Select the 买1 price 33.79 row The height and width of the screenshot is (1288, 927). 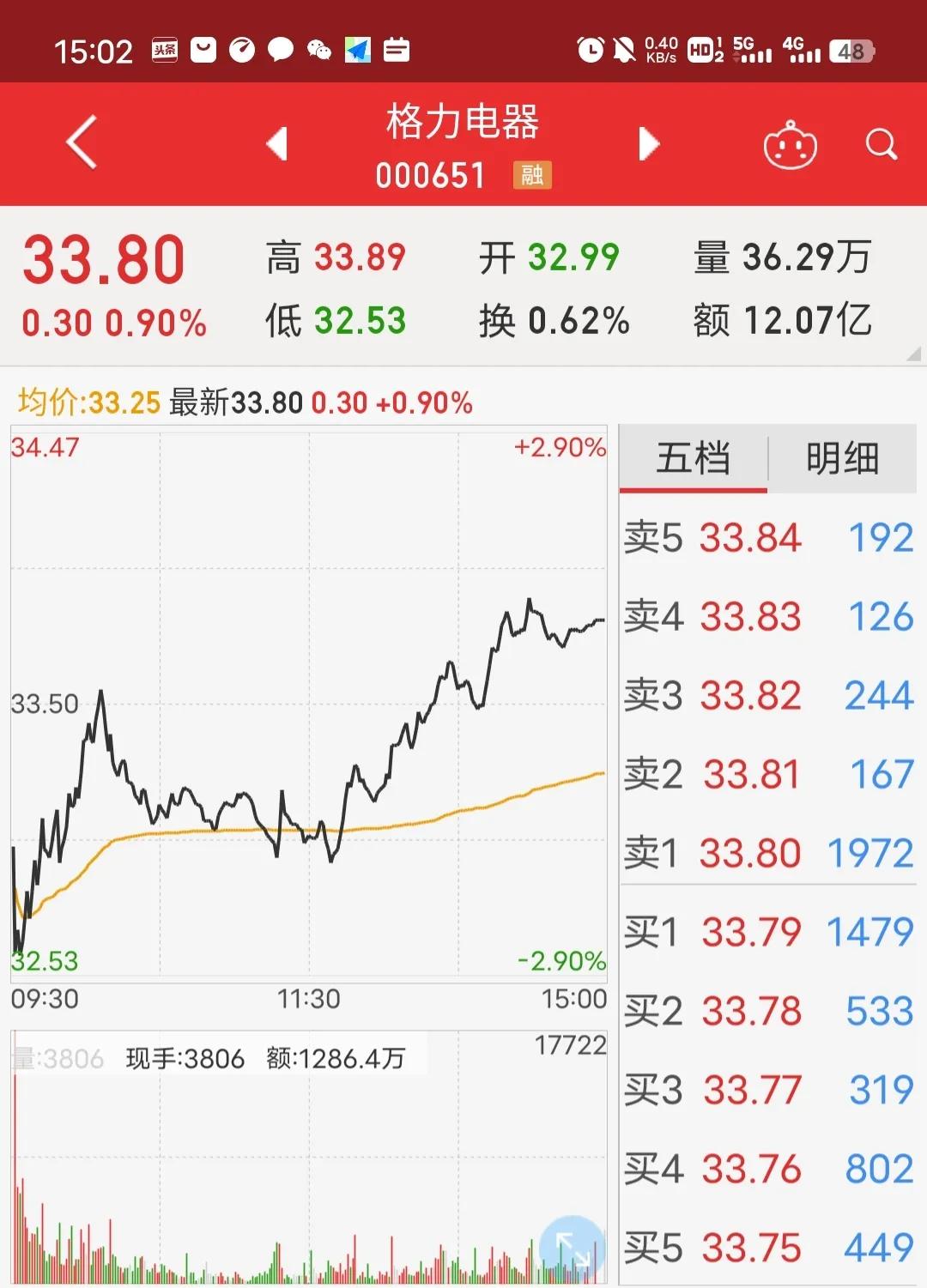point(767,932)
